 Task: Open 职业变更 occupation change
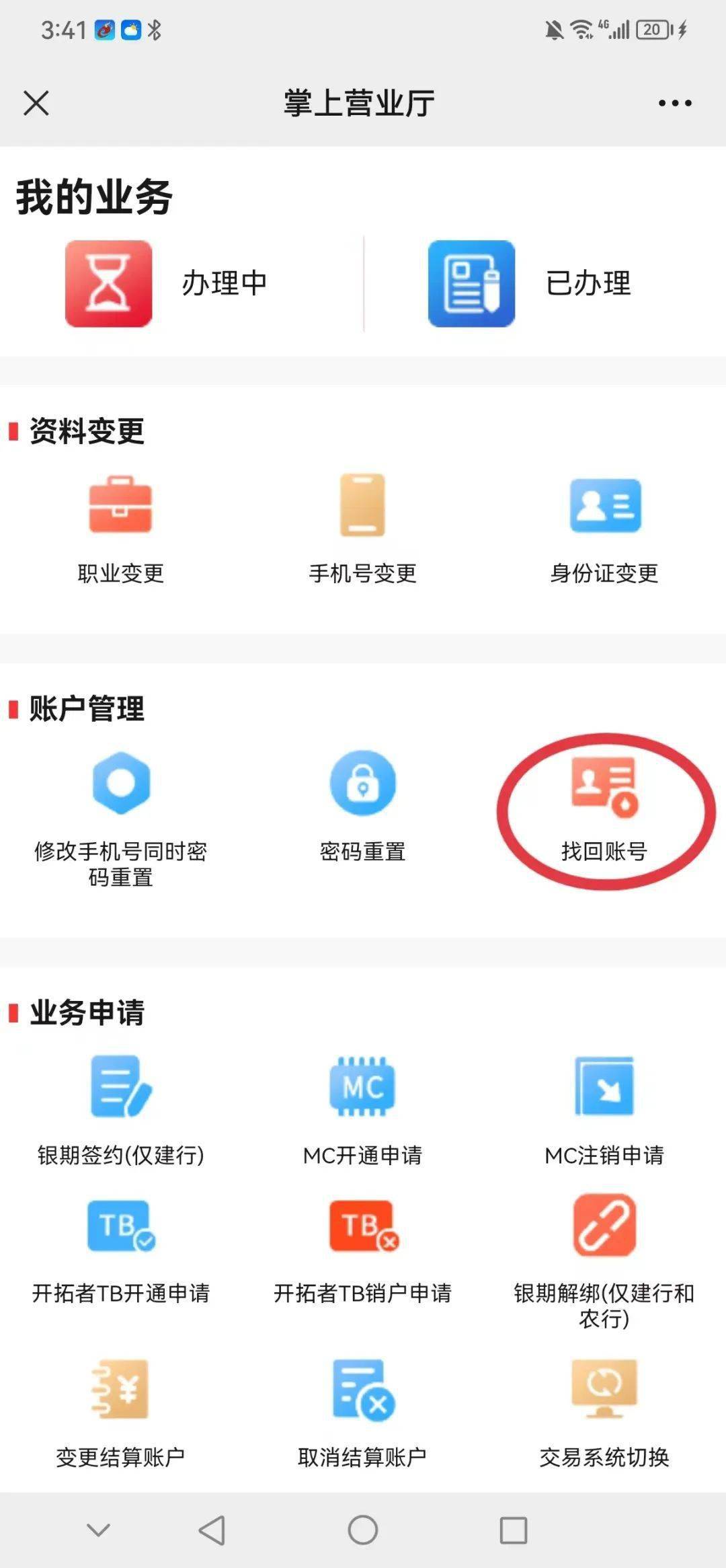[121, 528]
